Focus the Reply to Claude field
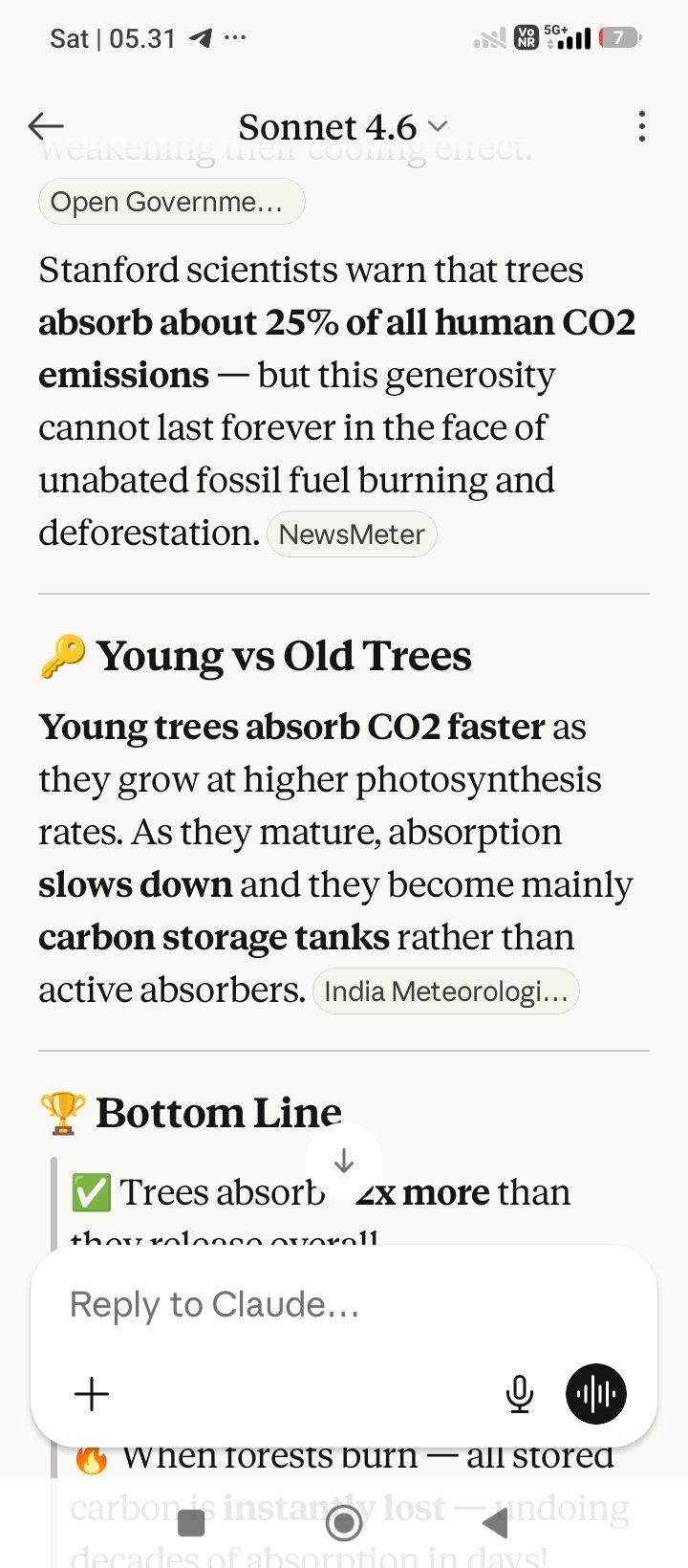The height and width of the screenshot is (1568, 688). click(x=287, y=1305)
